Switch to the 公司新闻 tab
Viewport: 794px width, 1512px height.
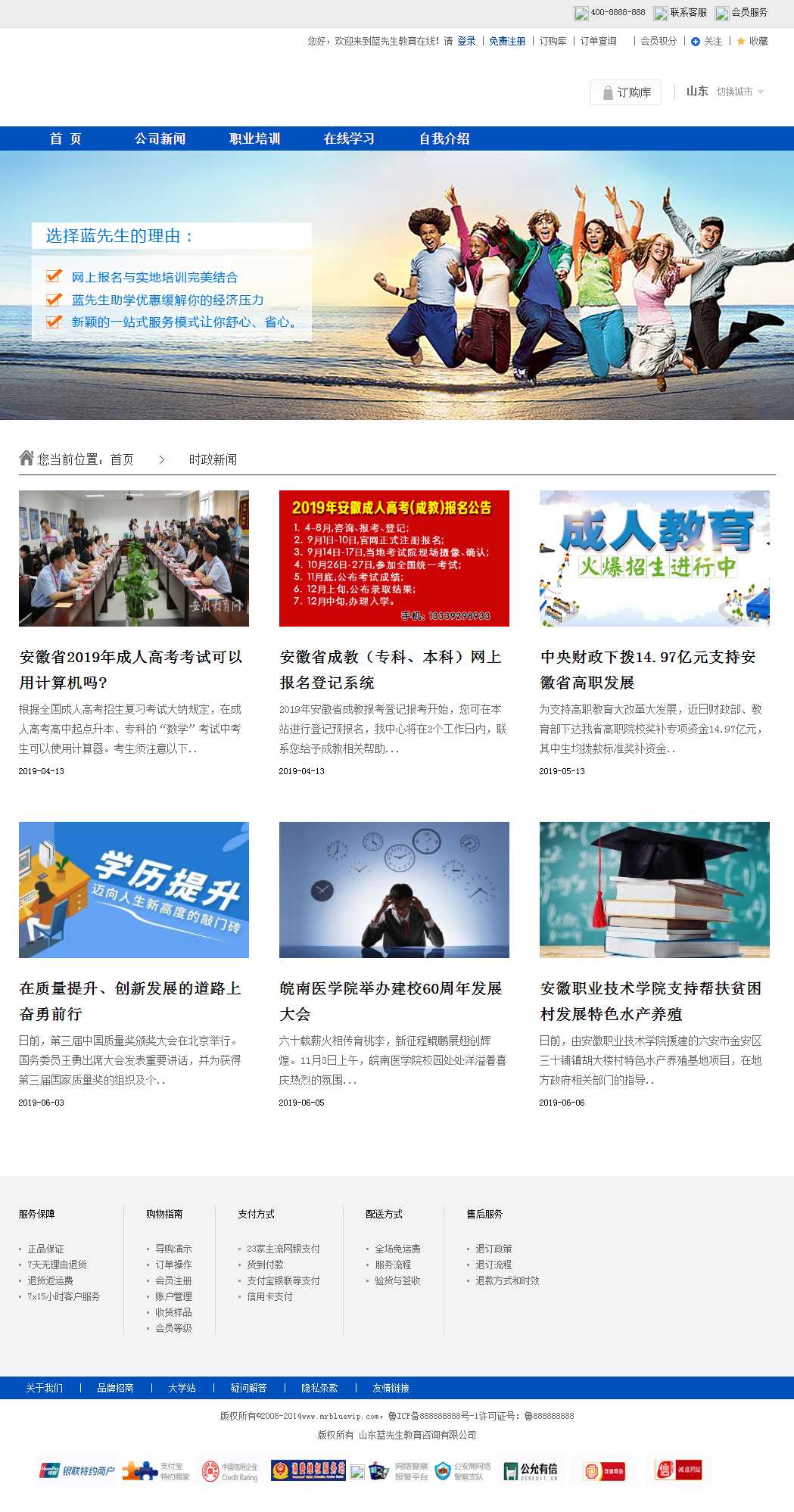point(160,138)
